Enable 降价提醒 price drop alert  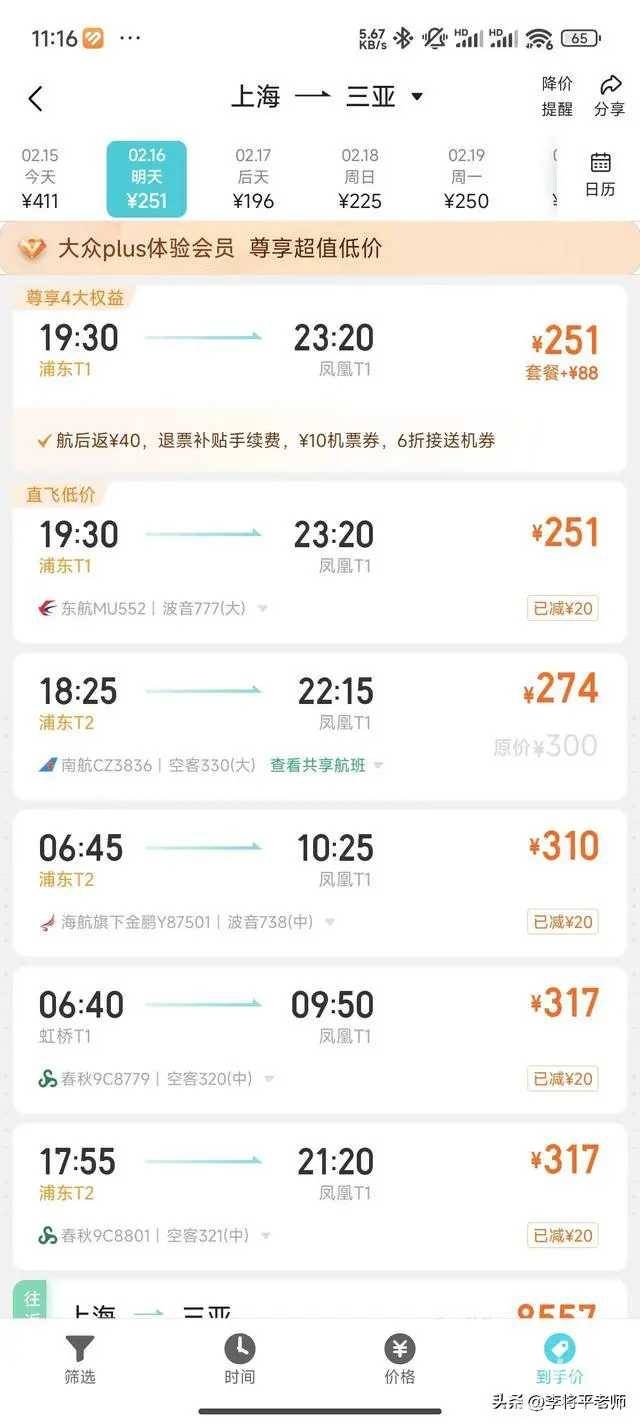click(x=557, y=96)
